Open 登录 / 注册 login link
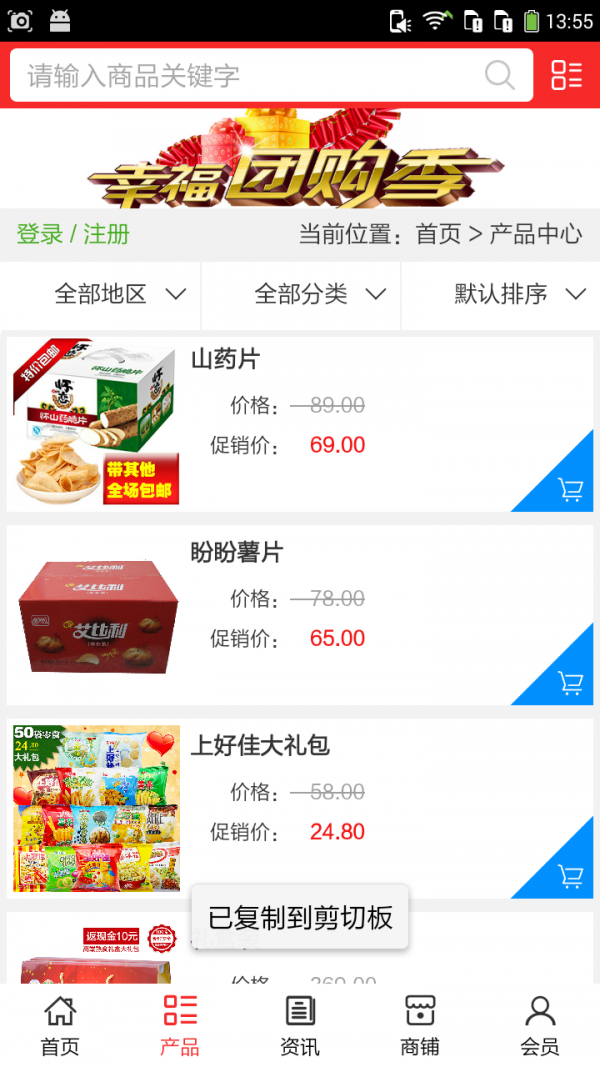 (73, 234)
